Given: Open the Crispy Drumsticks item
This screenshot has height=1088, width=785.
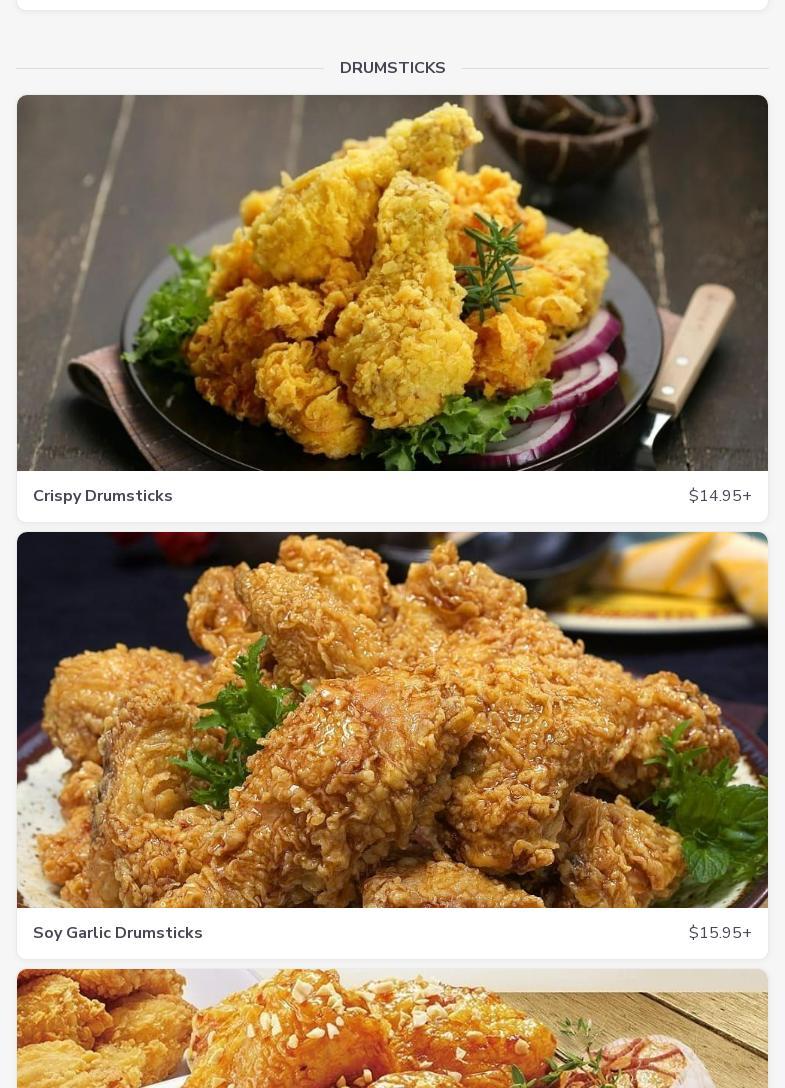Looking at the screenshot, I should (392, 308).
